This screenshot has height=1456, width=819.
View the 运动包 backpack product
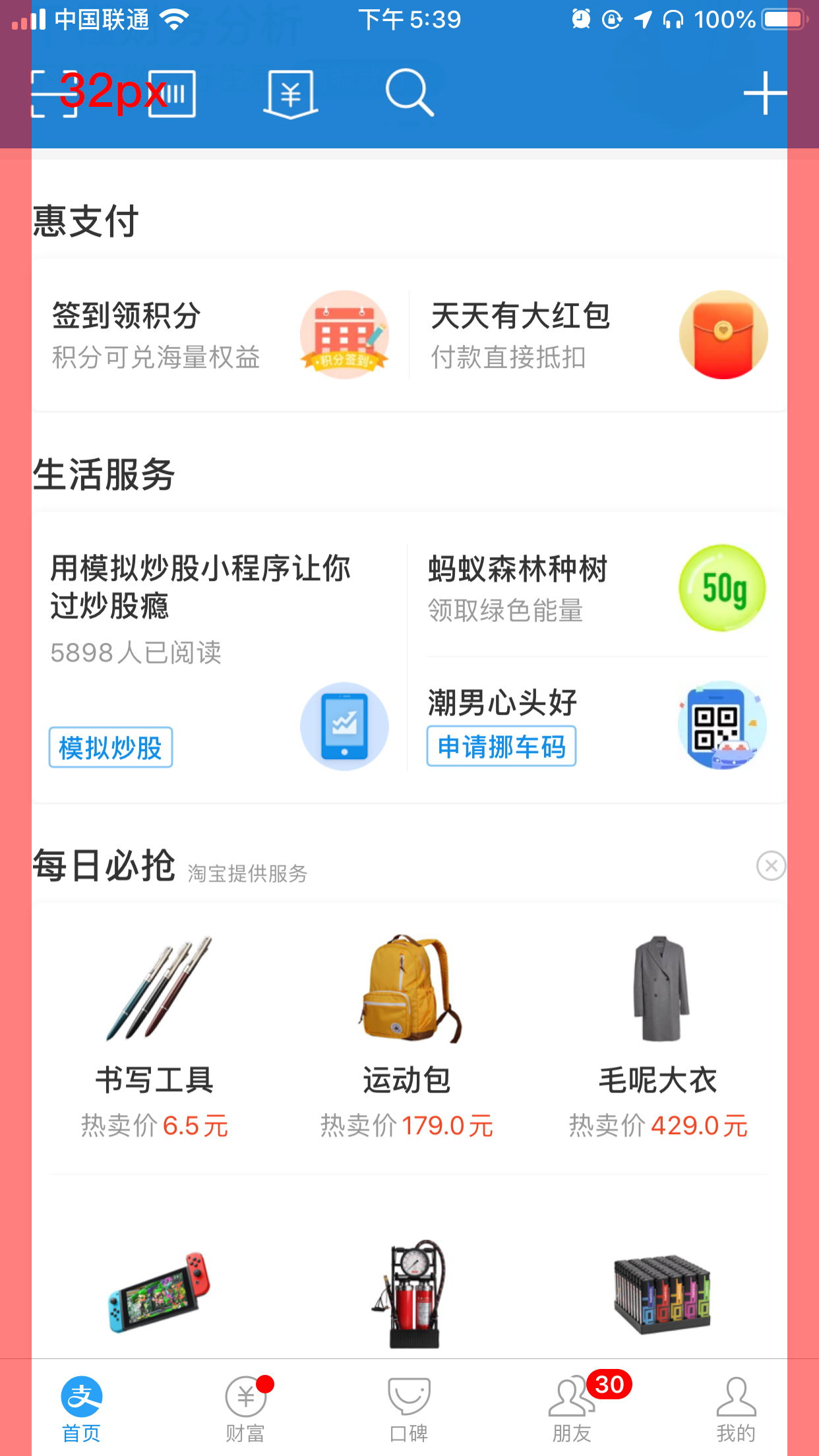(407, 1035)
